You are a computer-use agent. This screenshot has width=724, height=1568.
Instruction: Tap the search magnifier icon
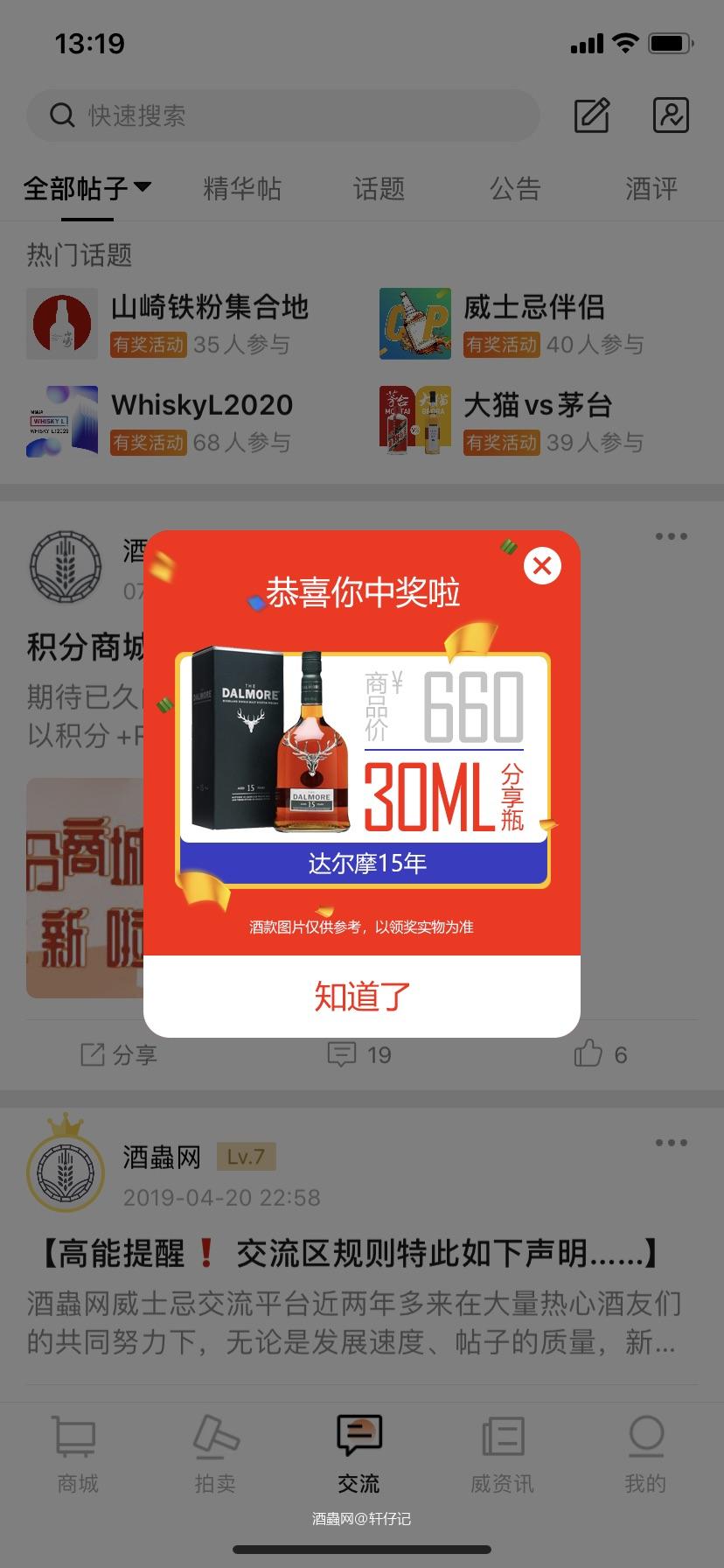(60, 115)
